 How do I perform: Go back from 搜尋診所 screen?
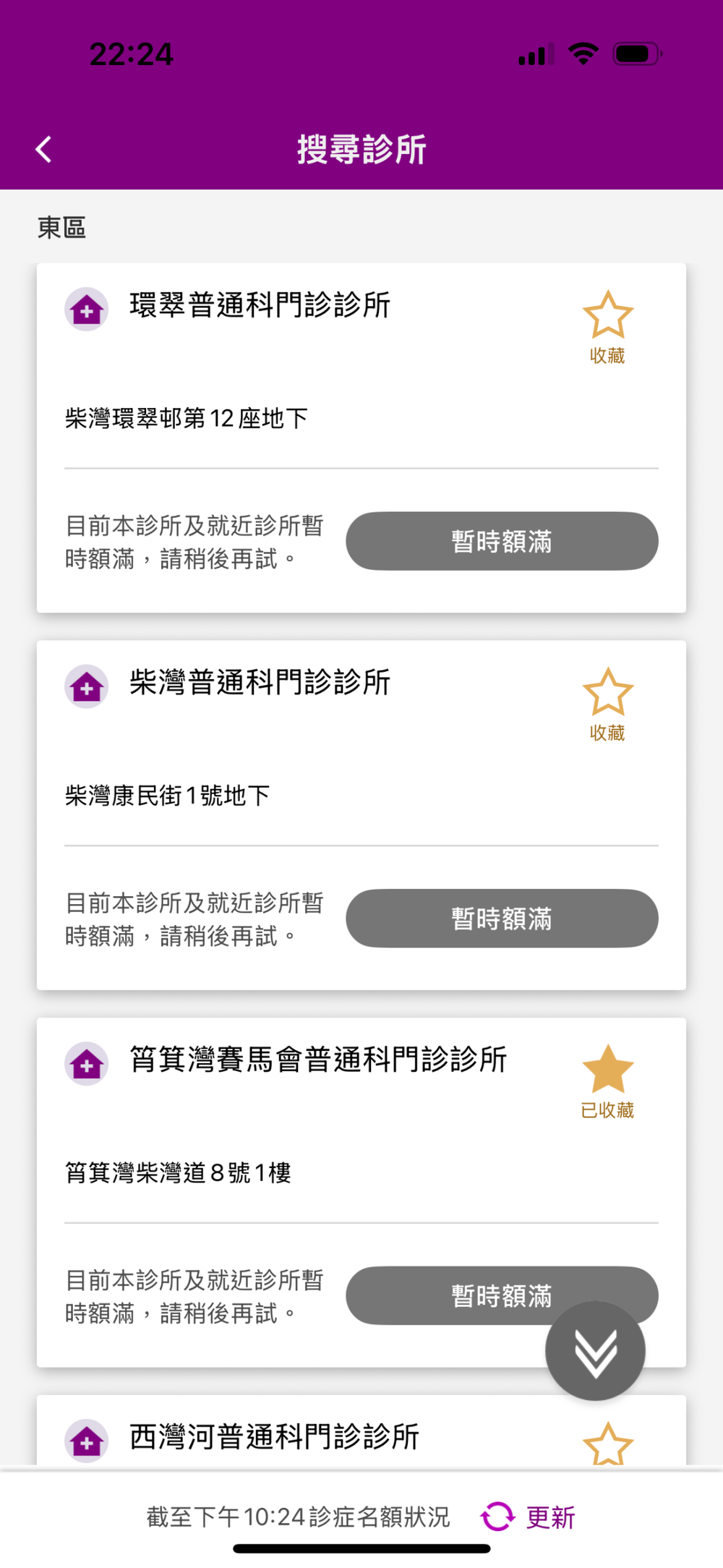[x=44, y=150]
